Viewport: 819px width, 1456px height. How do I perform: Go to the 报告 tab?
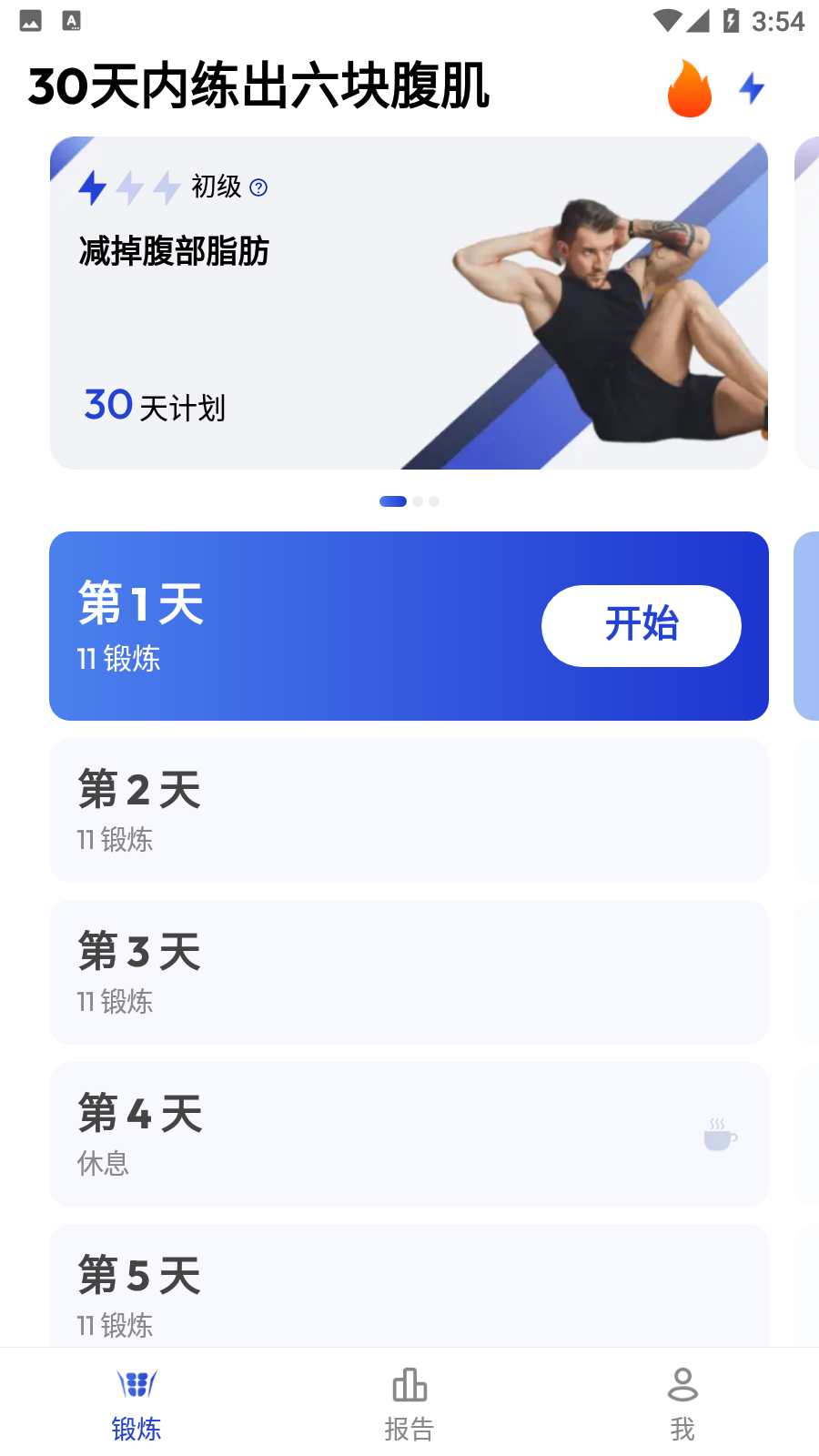409,1404
